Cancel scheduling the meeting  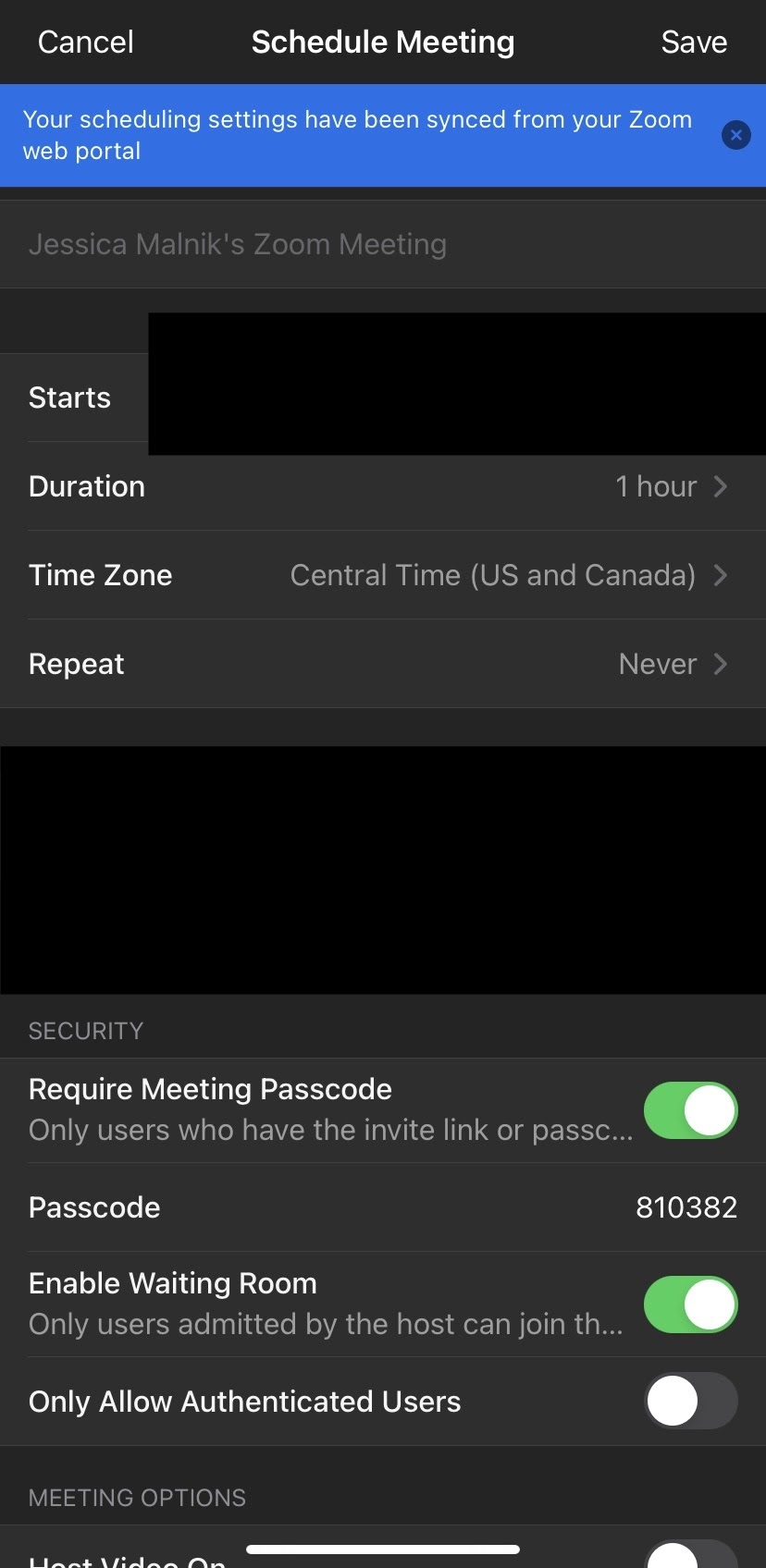pos(85,43)
